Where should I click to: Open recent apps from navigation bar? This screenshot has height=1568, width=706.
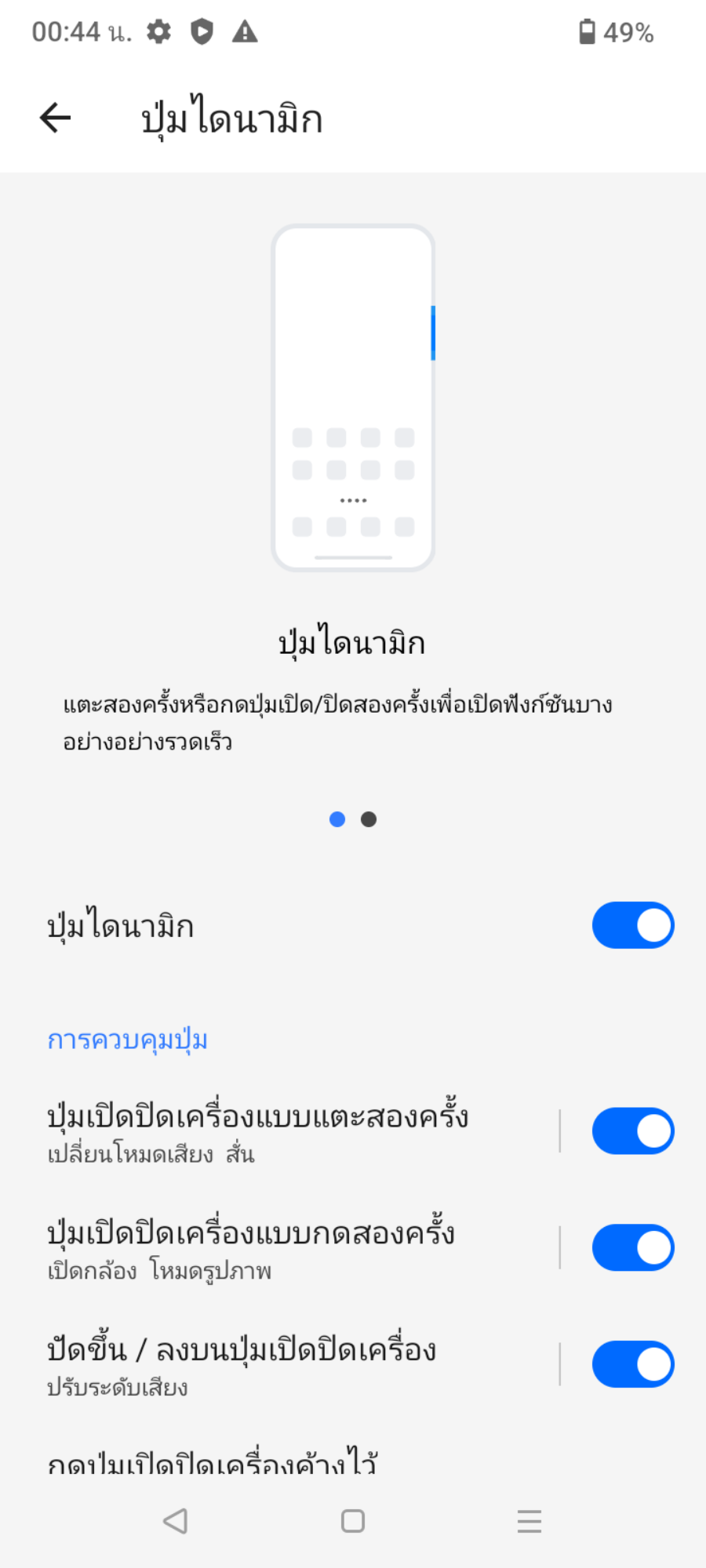[x=529, y=1521]
